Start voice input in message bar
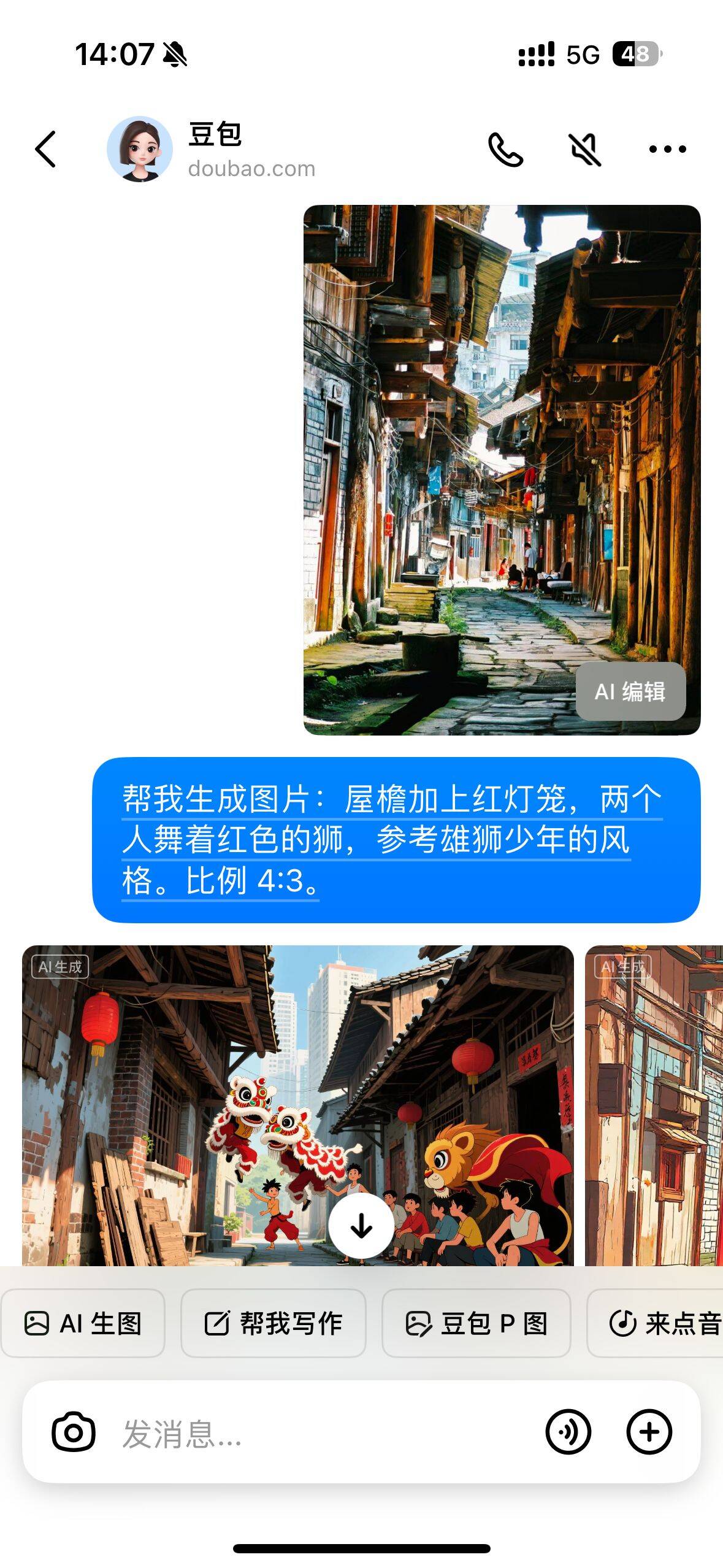 [568, 1432]
